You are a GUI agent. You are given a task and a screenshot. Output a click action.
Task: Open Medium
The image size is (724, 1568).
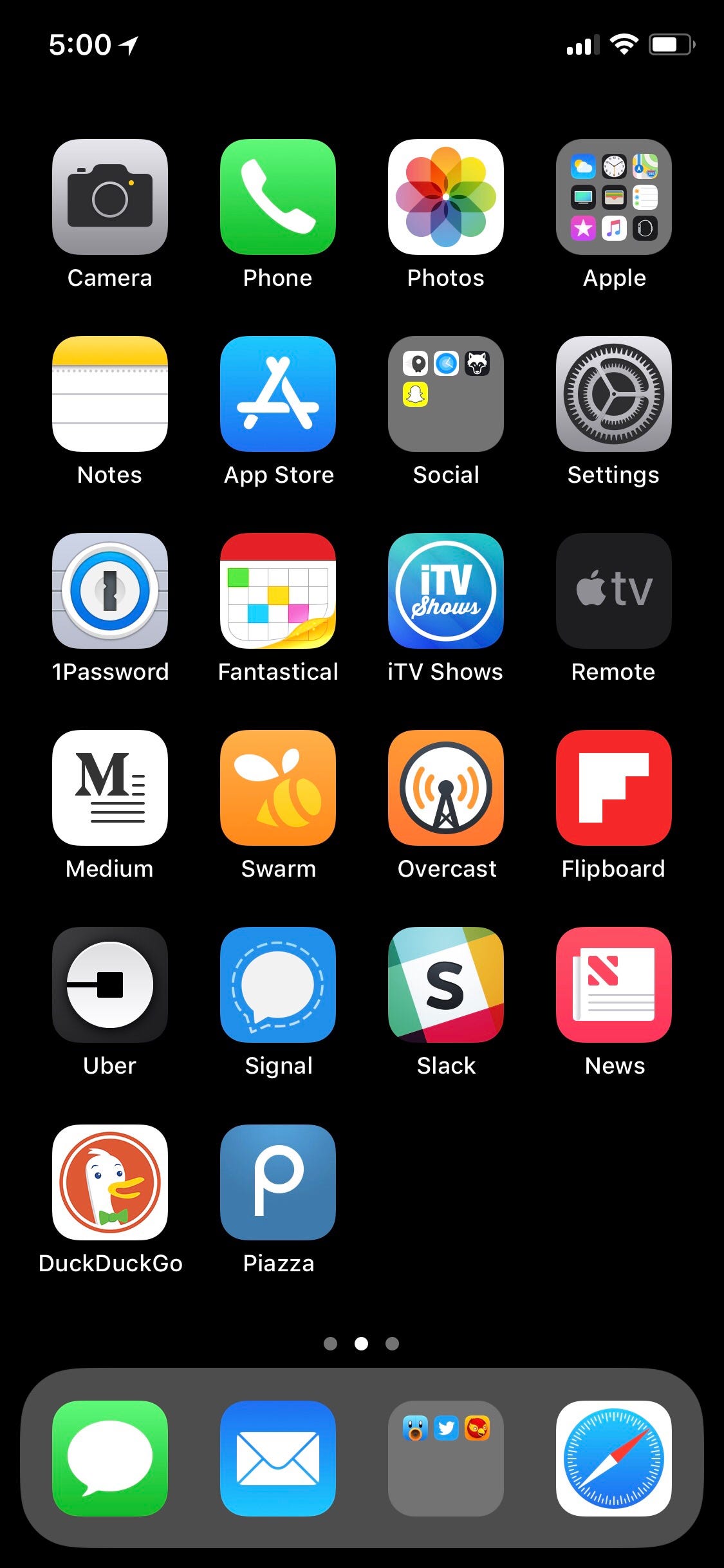pyautogui.click(x=110, y=788)
